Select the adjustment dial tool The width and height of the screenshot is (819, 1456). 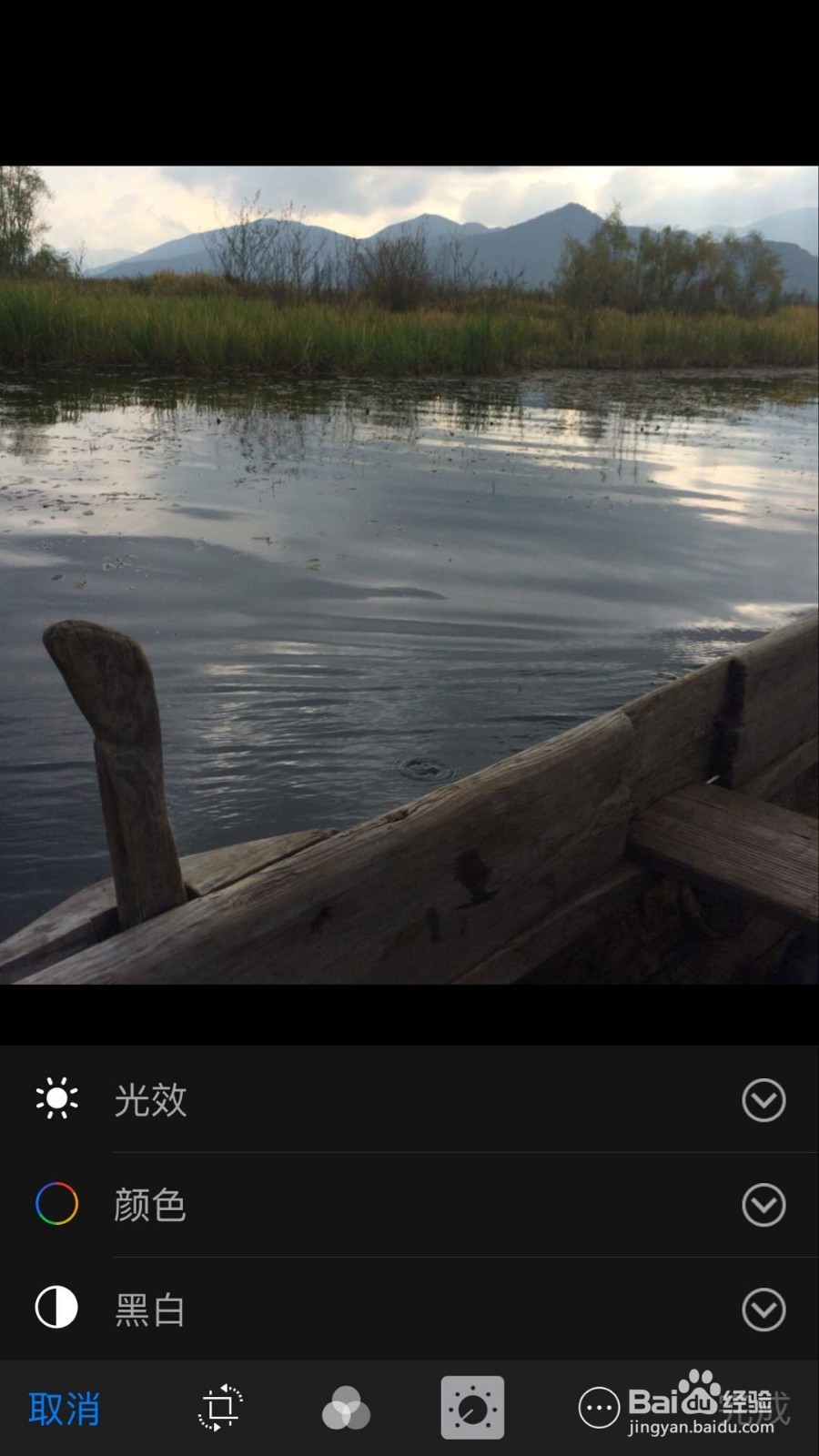tap(472, 1408)
